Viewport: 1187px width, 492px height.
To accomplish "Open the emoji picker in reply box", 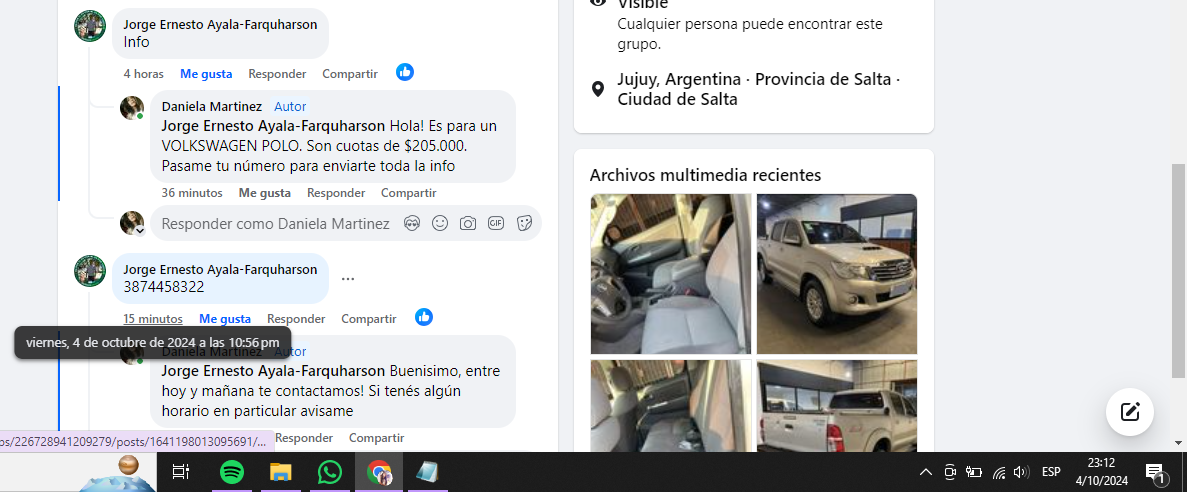I will coord(440,224).
